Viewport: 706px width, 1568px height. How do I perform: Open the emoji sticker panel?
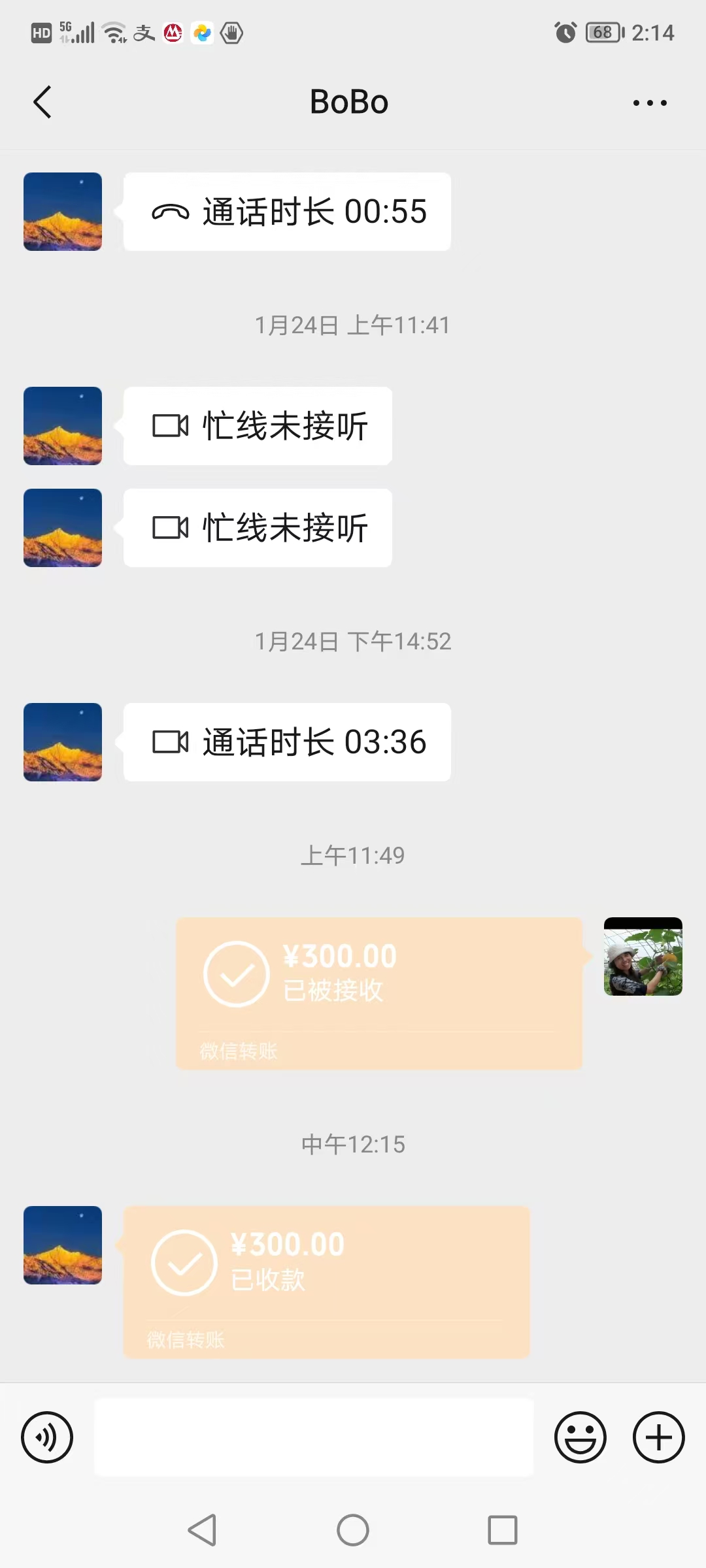click(x=580, y=1437)
